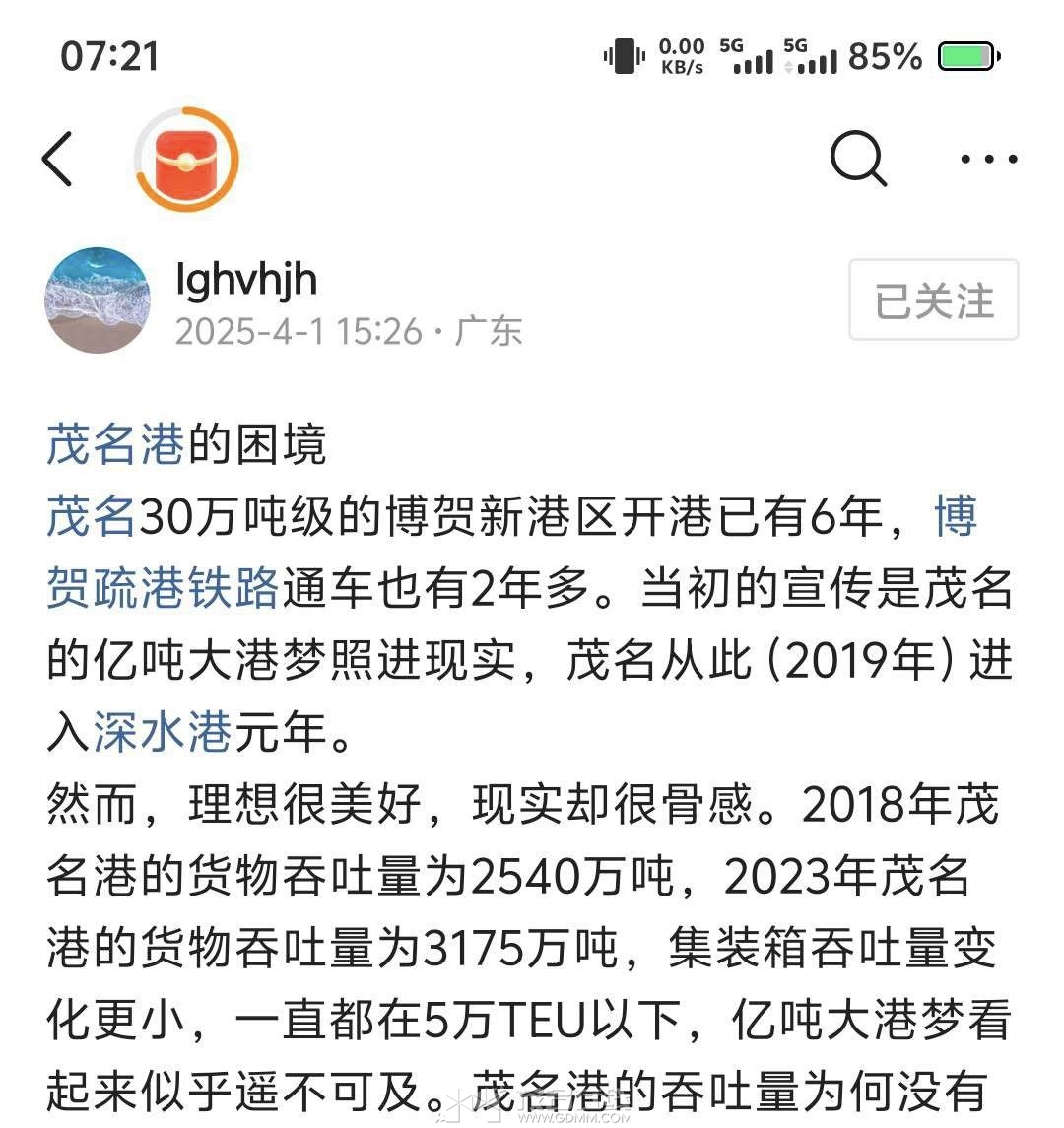Open lghvhjh's profile avatar
The image size is (1064, 1128).
[x=97, y=300]
